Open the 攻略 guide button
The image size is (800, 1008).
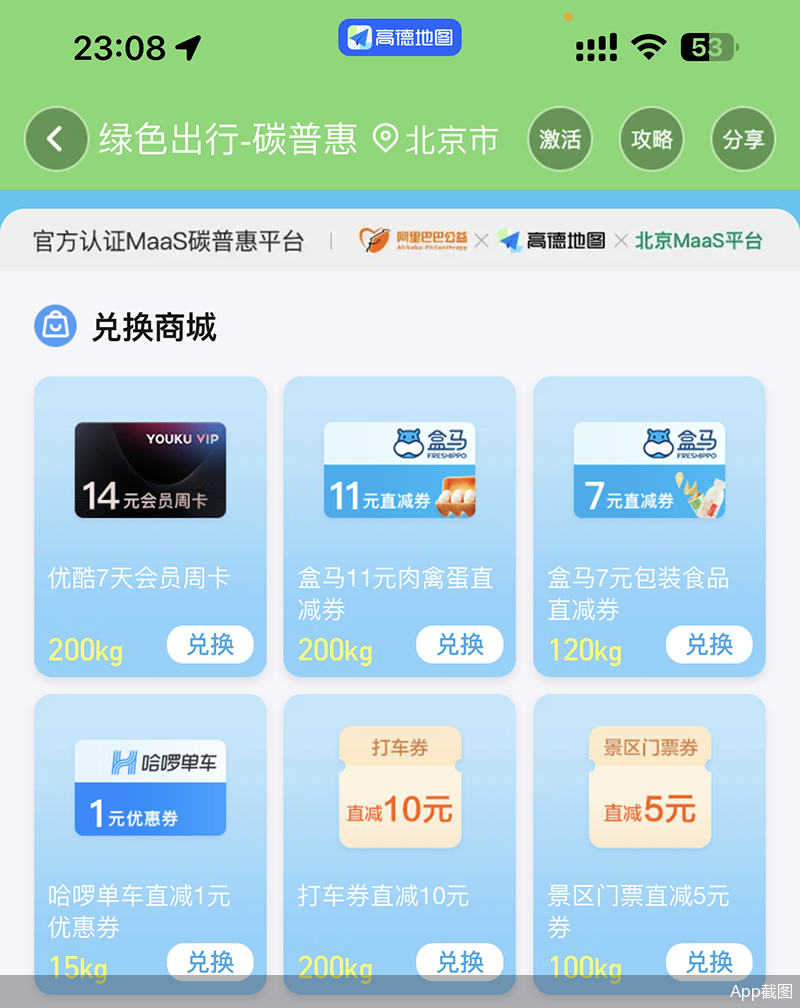(651, 139)
